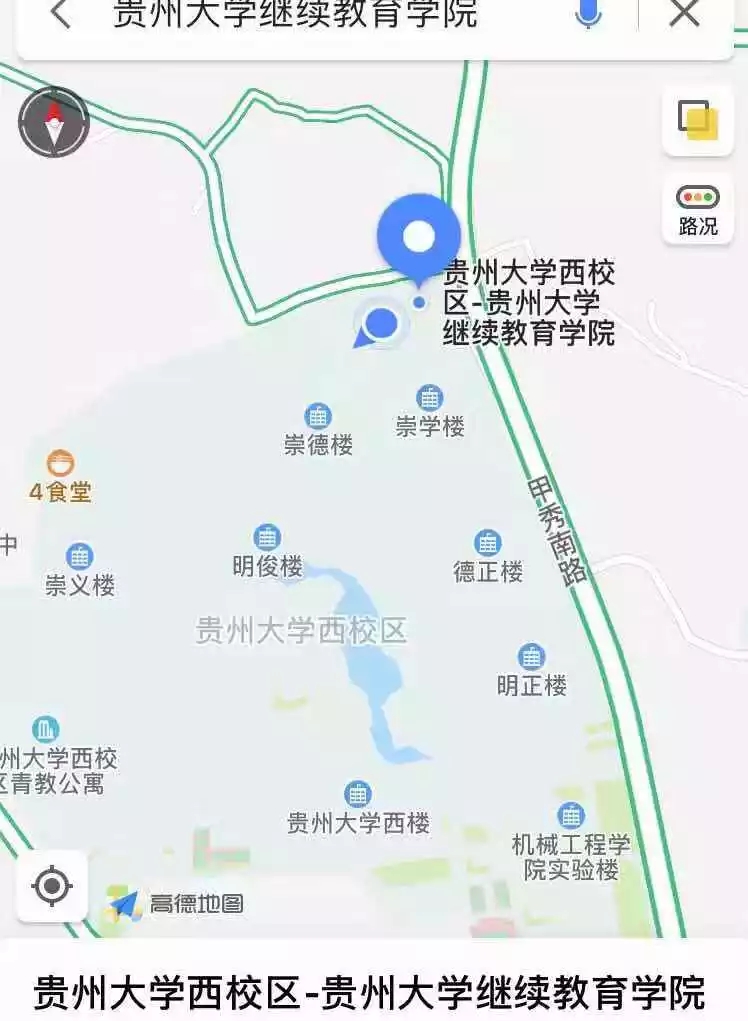Select the 明正楼 building marker
Image resolution: width=748 pixels, height=1021 pixels.
pos(532,658)
